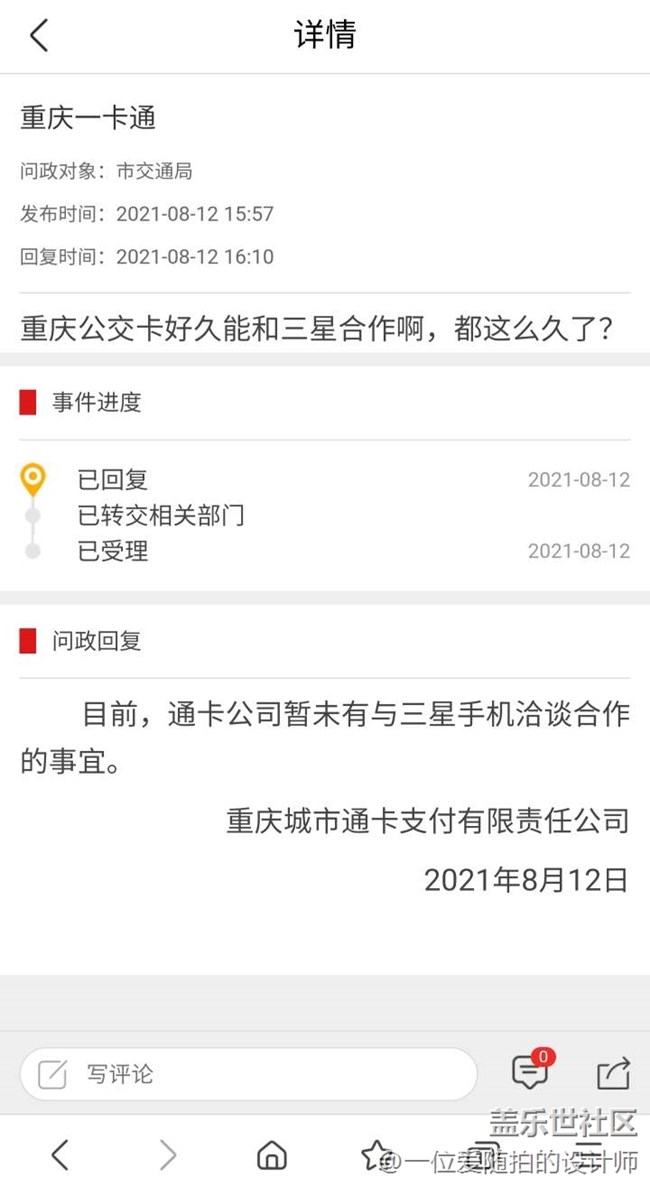The height and width of the screenshot is (1196, 650).
Task: Tap the 写评论 comment box
Action: [x=249, y=1074]
